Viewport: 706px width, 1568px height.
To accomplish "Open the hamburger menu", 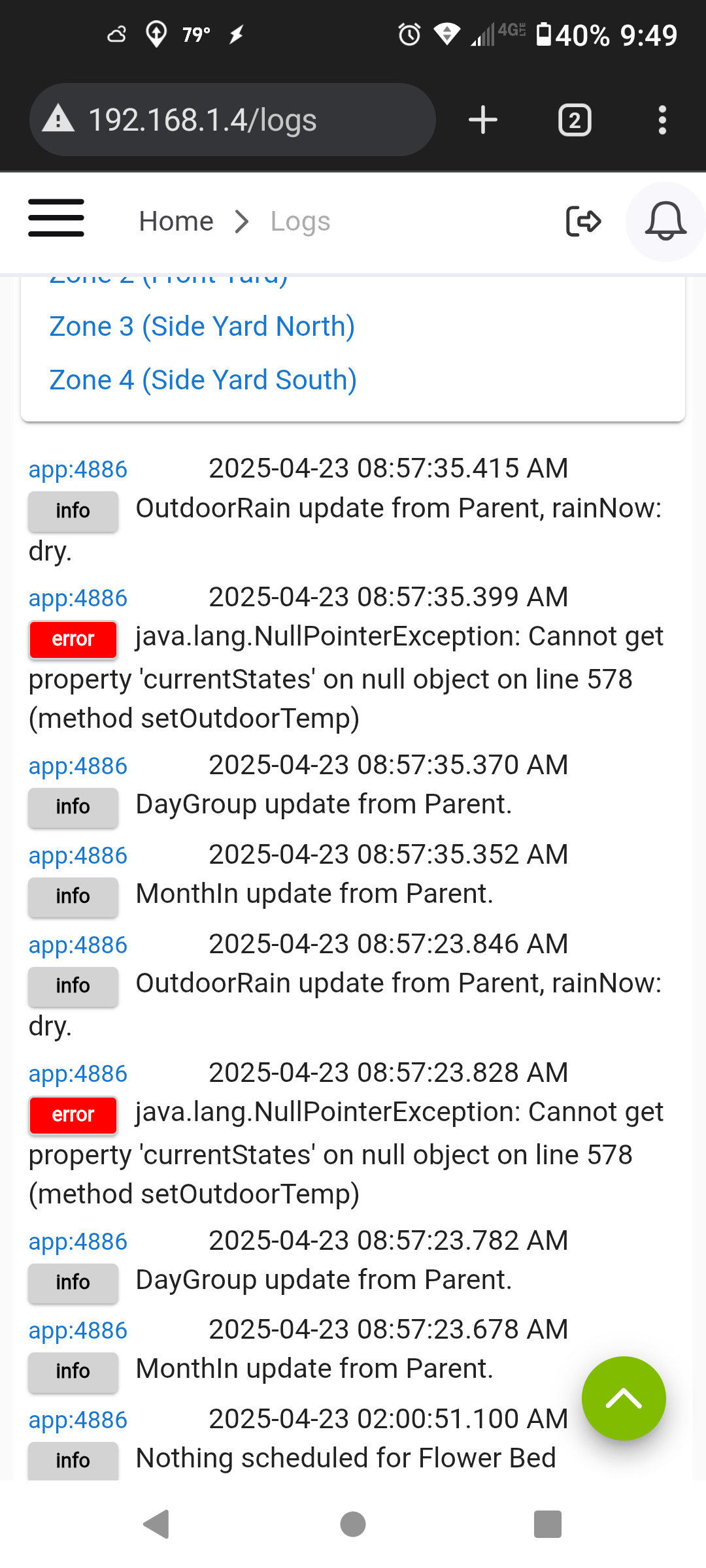I will tap(56, 218).
